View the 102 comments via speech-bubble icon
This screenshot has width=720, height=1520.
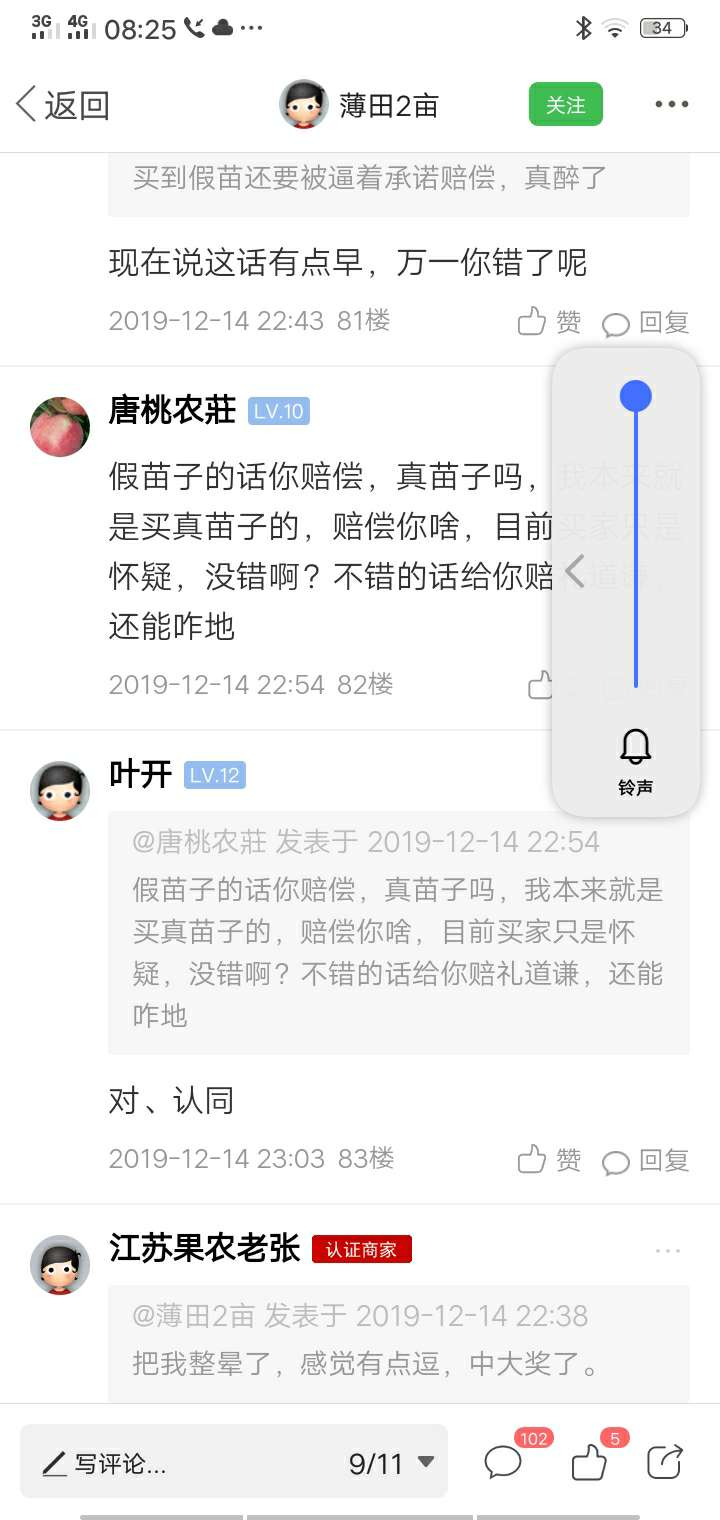(x=503, y=1463)
